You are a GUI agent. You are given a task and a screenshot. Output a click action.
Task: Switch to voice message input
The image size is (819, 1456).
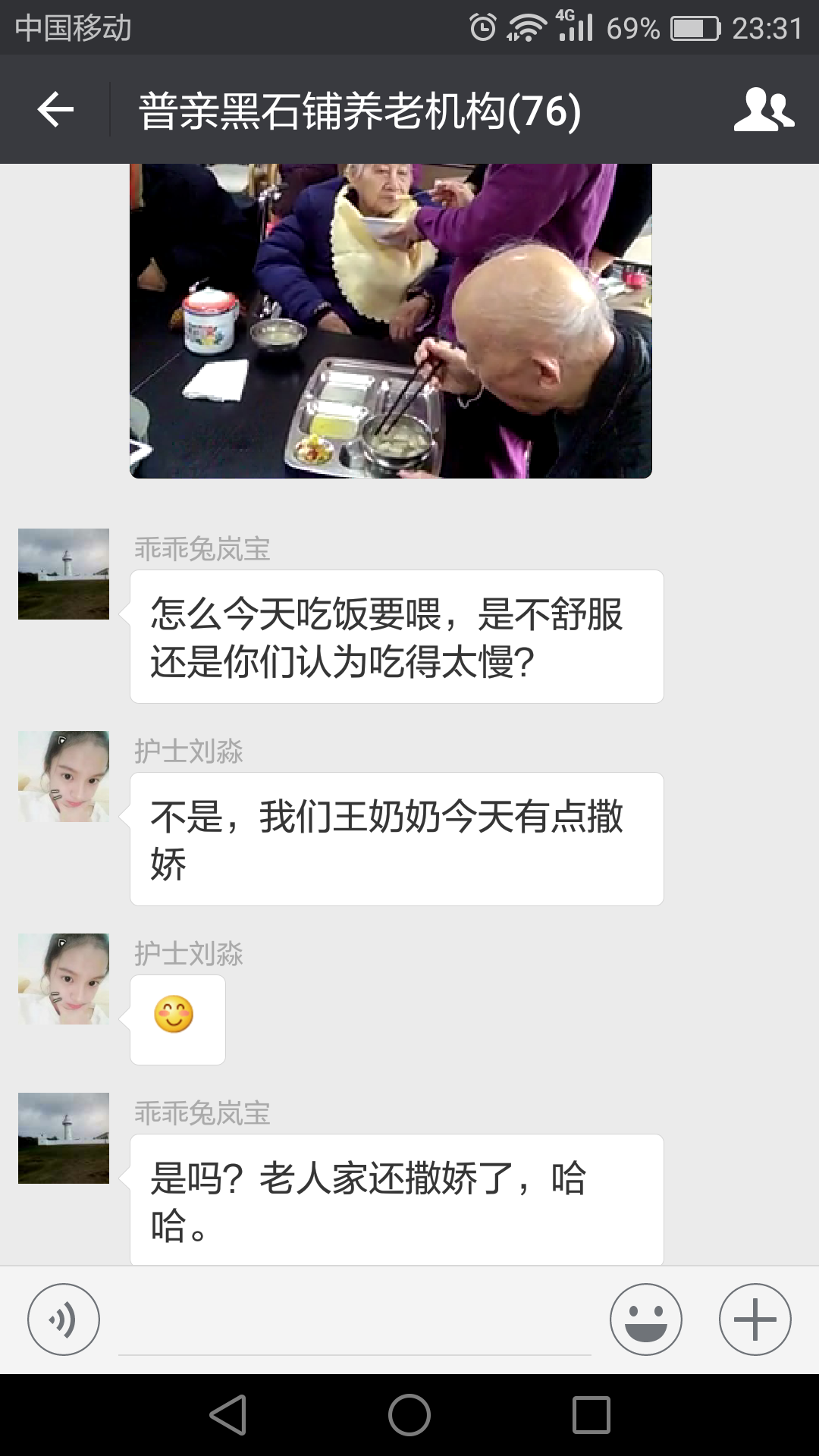tap(64, 1319)
